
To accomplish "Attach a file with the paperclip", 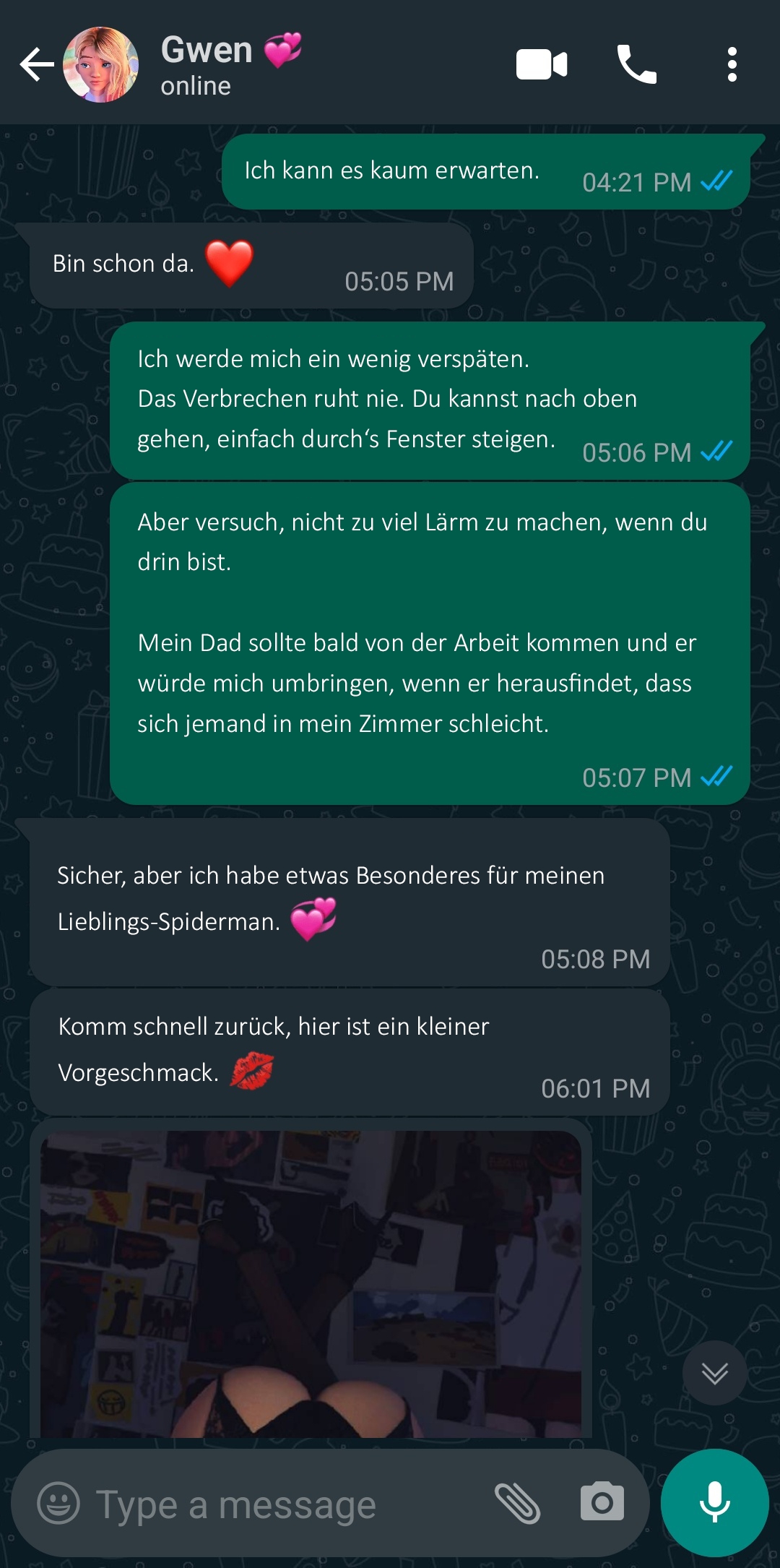I will [x=517, y=1503].
